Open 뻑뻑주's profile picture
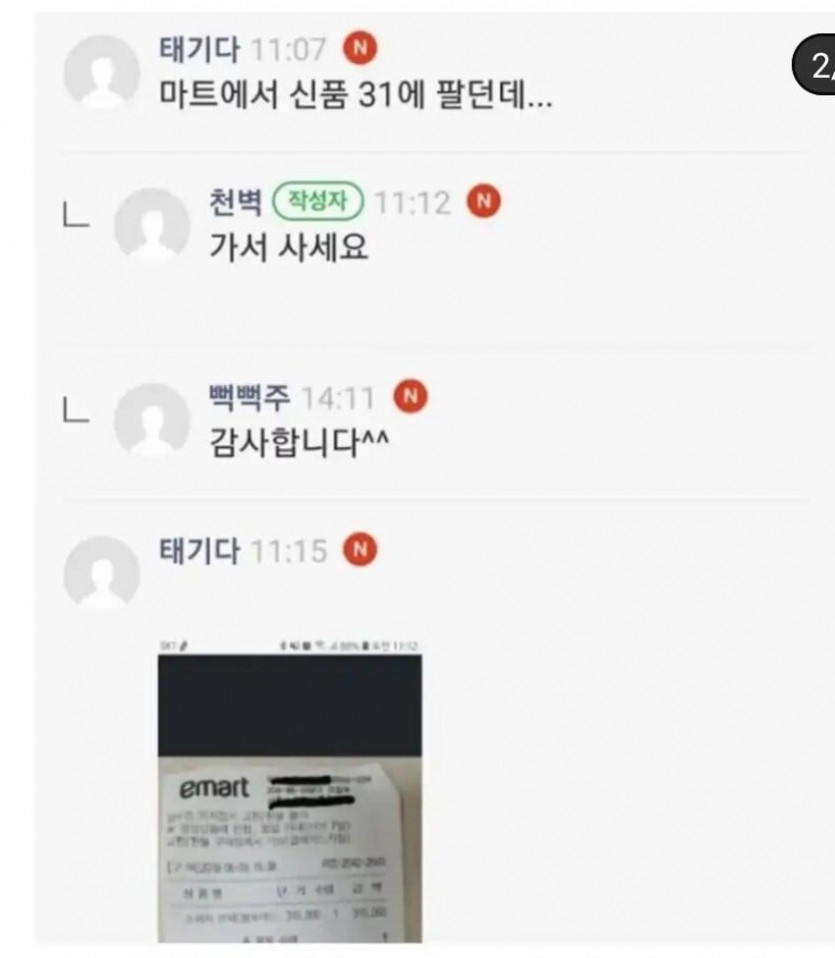Viewport: 835px width, 958px height. click(x=152, y=420)
